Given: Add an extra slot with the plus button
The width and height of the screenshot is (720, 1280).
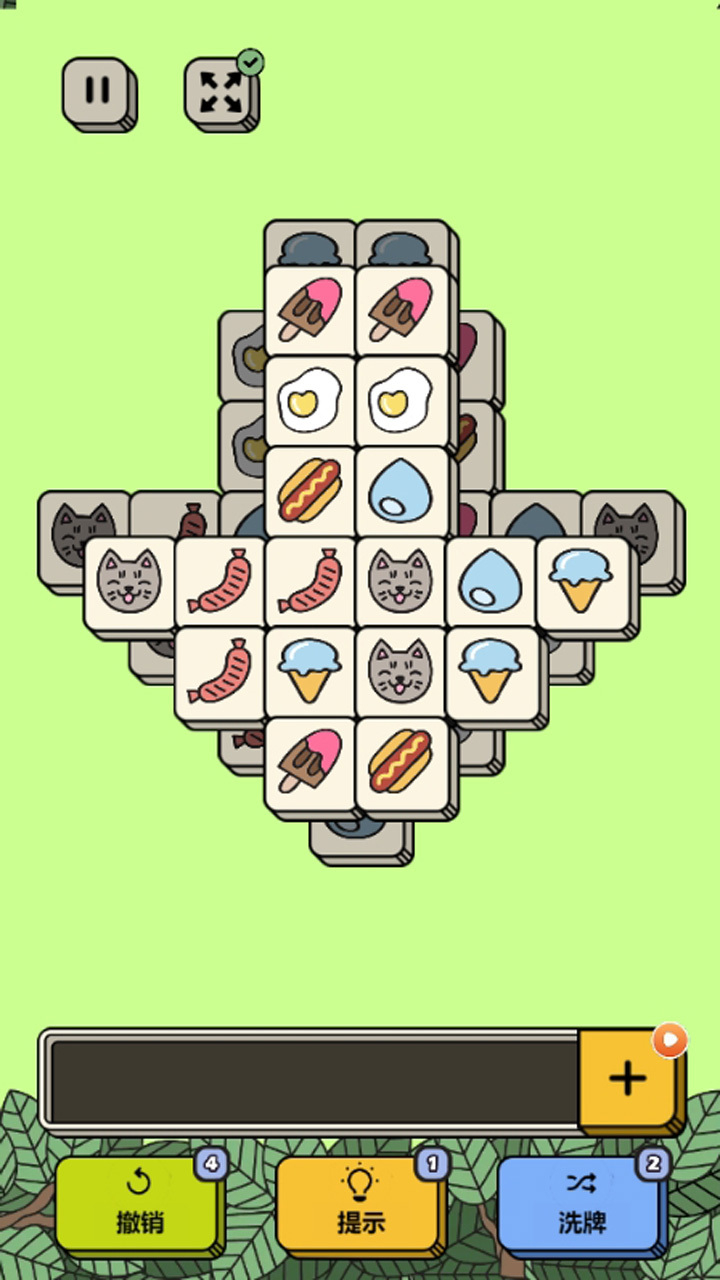Looking at the screenshot, I should pos(627,1077).
